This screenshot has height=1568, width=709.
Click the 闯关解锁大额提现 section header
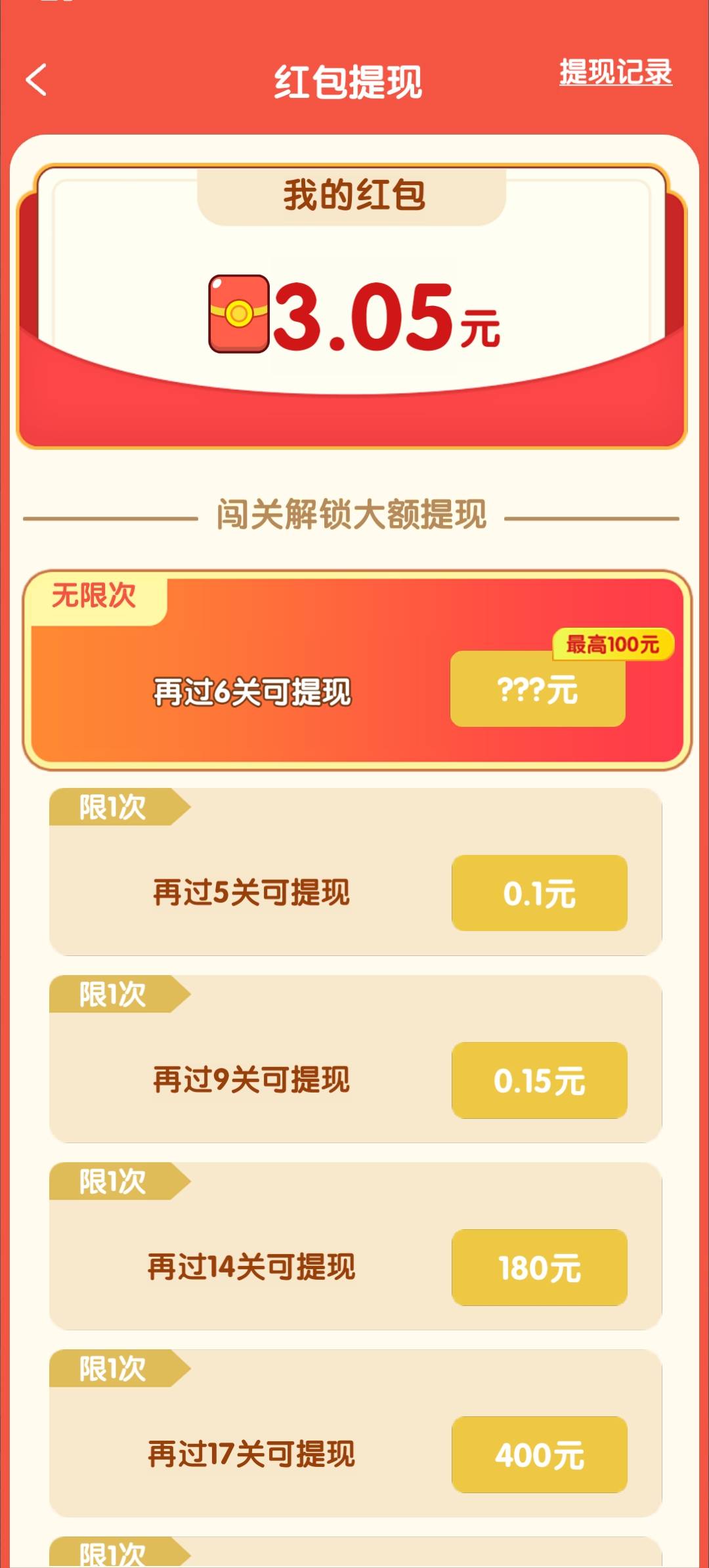(x=354, y=515)
